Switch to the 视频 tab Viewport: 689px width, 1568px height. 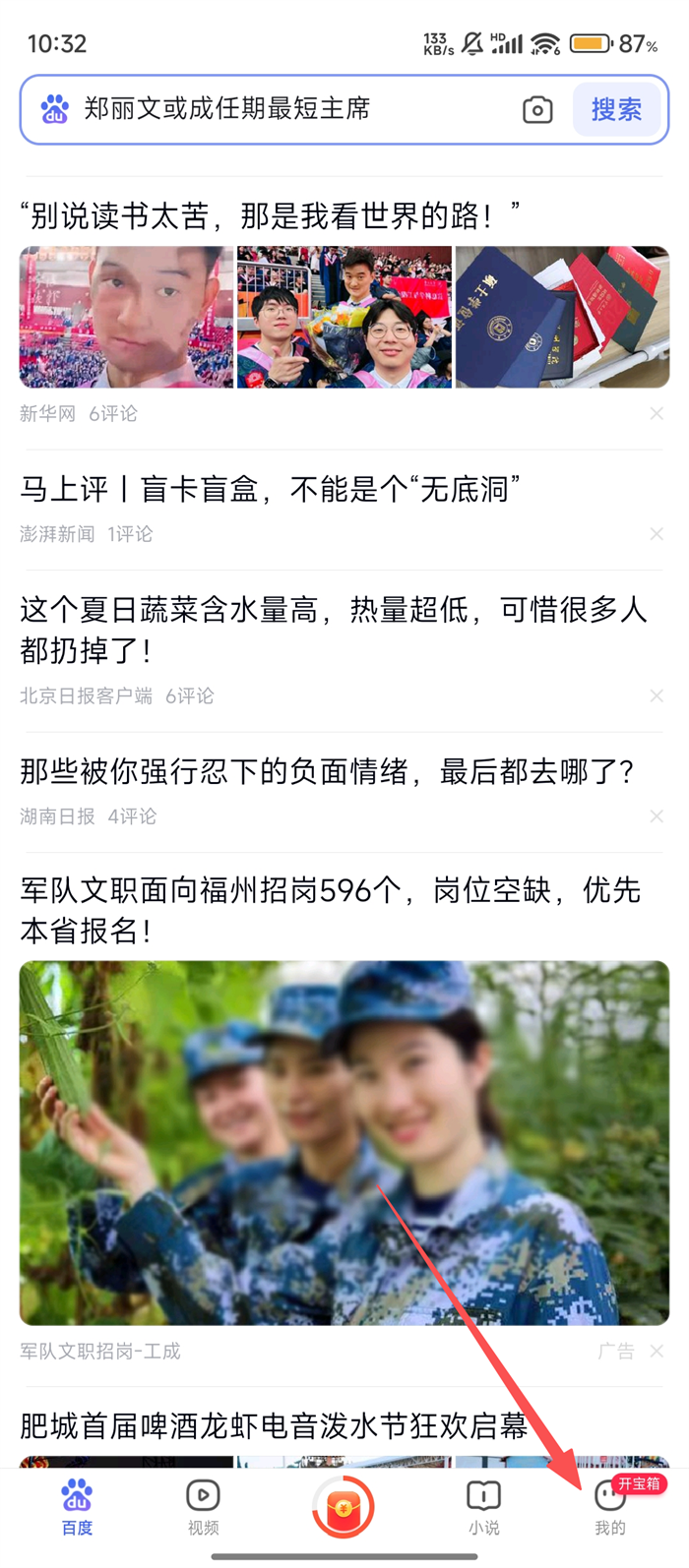(x=203, y=1507)
